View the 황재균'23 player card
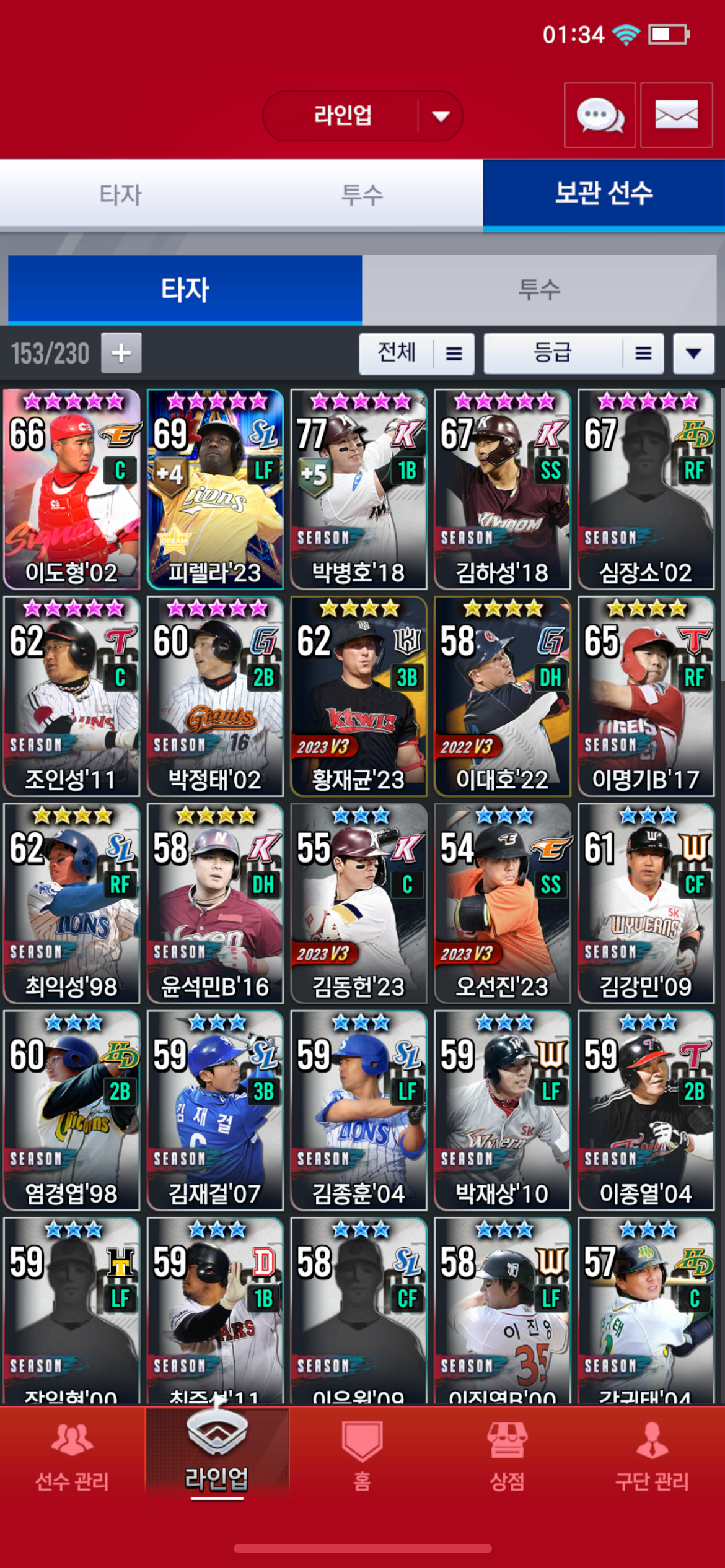The width and height of the screenshot is (725, 1568). click(x=359, y=696)
